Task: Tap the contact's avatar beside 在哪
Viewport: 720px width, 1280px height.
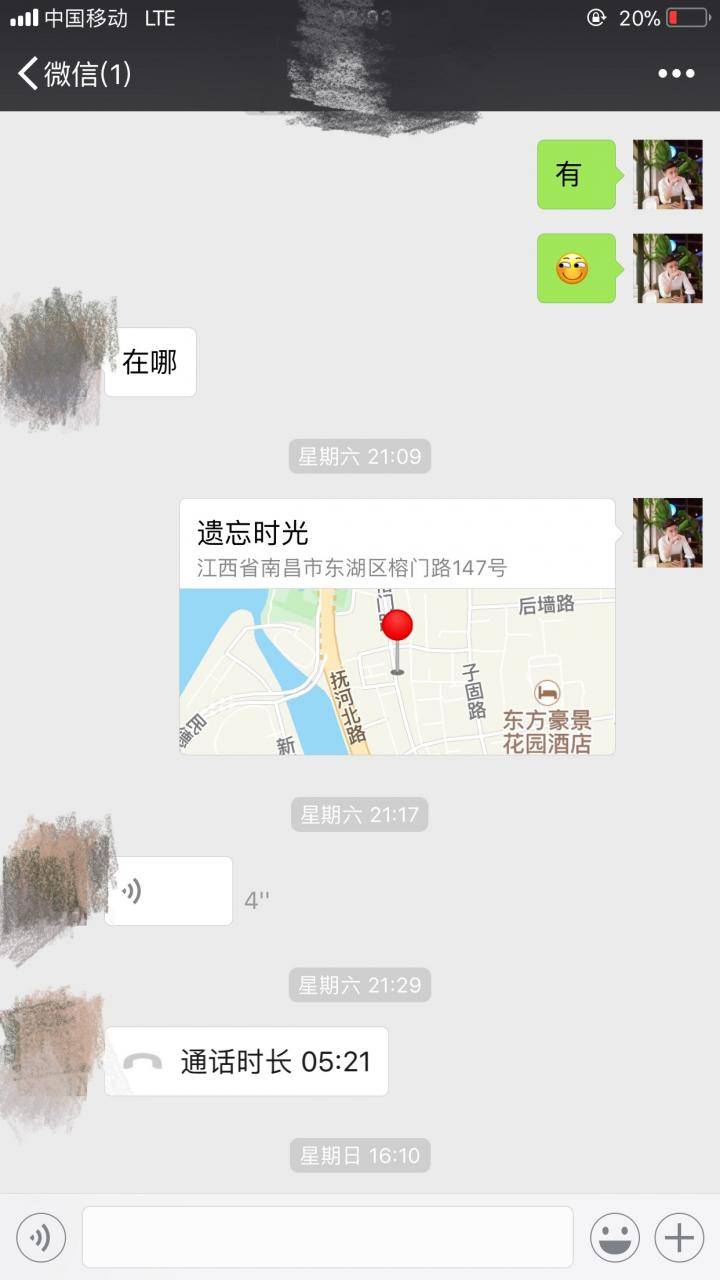Action: click(52, 362)
